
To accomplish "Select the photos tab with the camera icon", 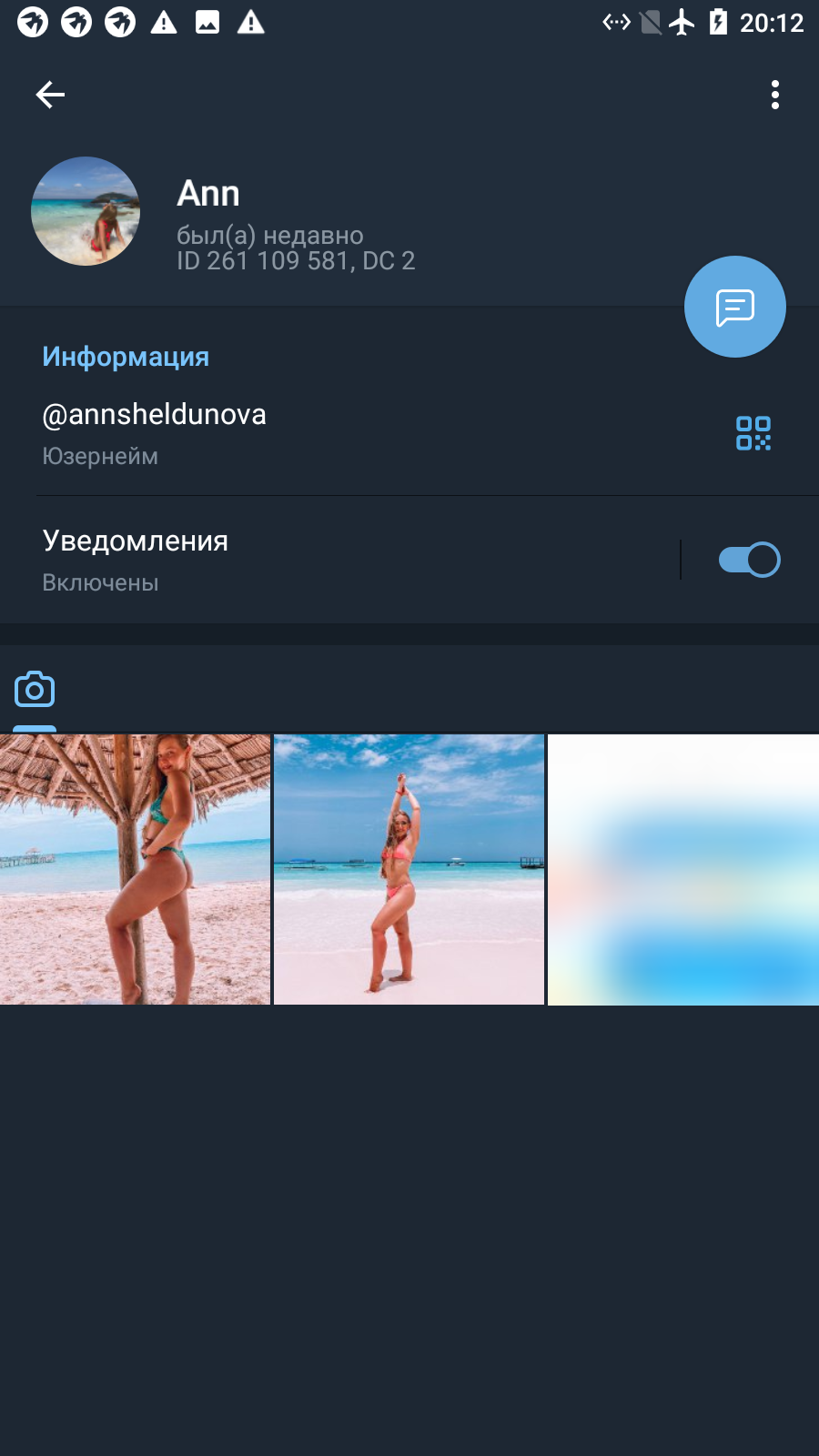I will click(x=35, y=690).
